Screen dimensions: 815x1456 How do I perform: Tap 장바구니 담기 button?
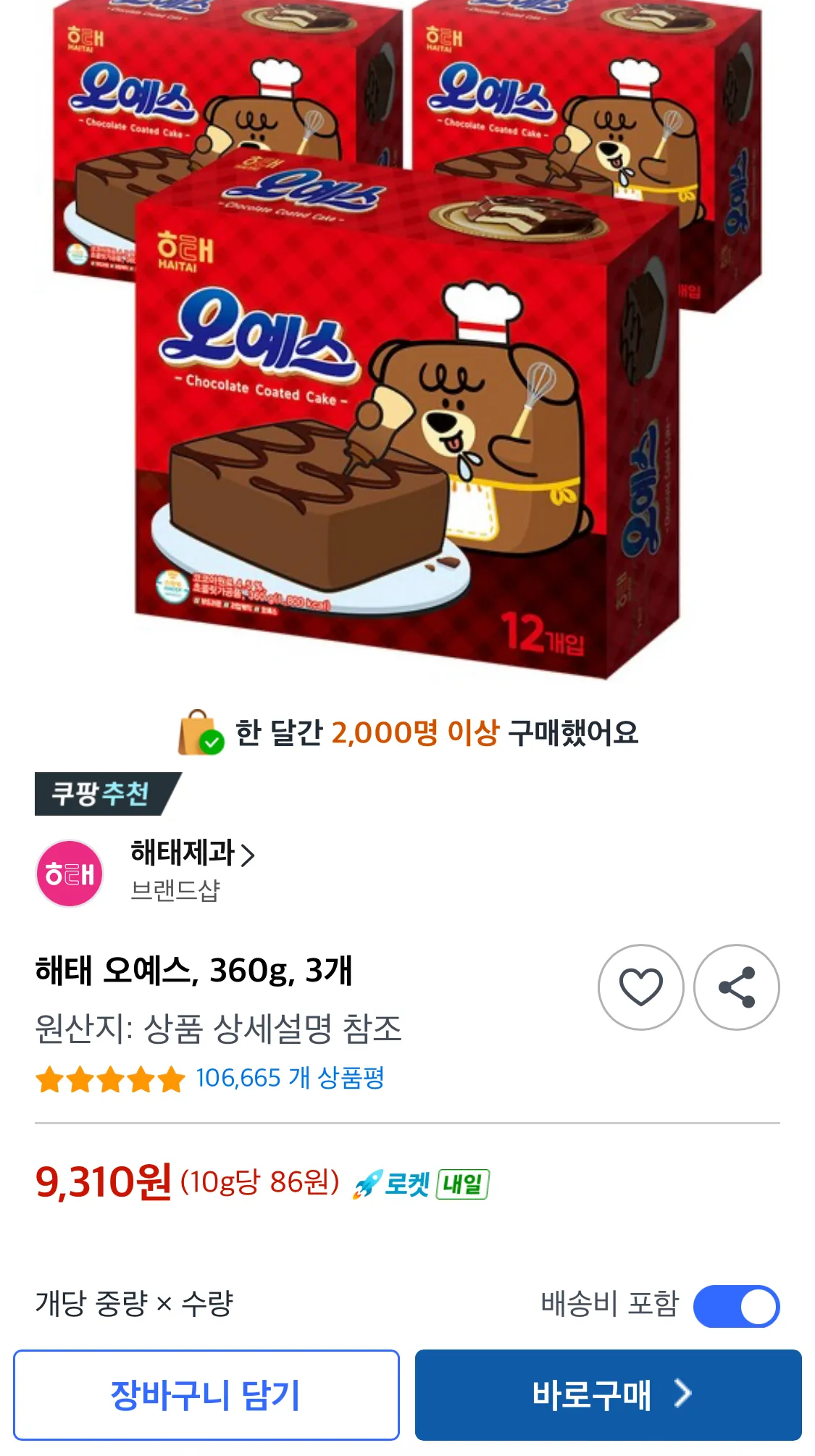point(206,1394)
